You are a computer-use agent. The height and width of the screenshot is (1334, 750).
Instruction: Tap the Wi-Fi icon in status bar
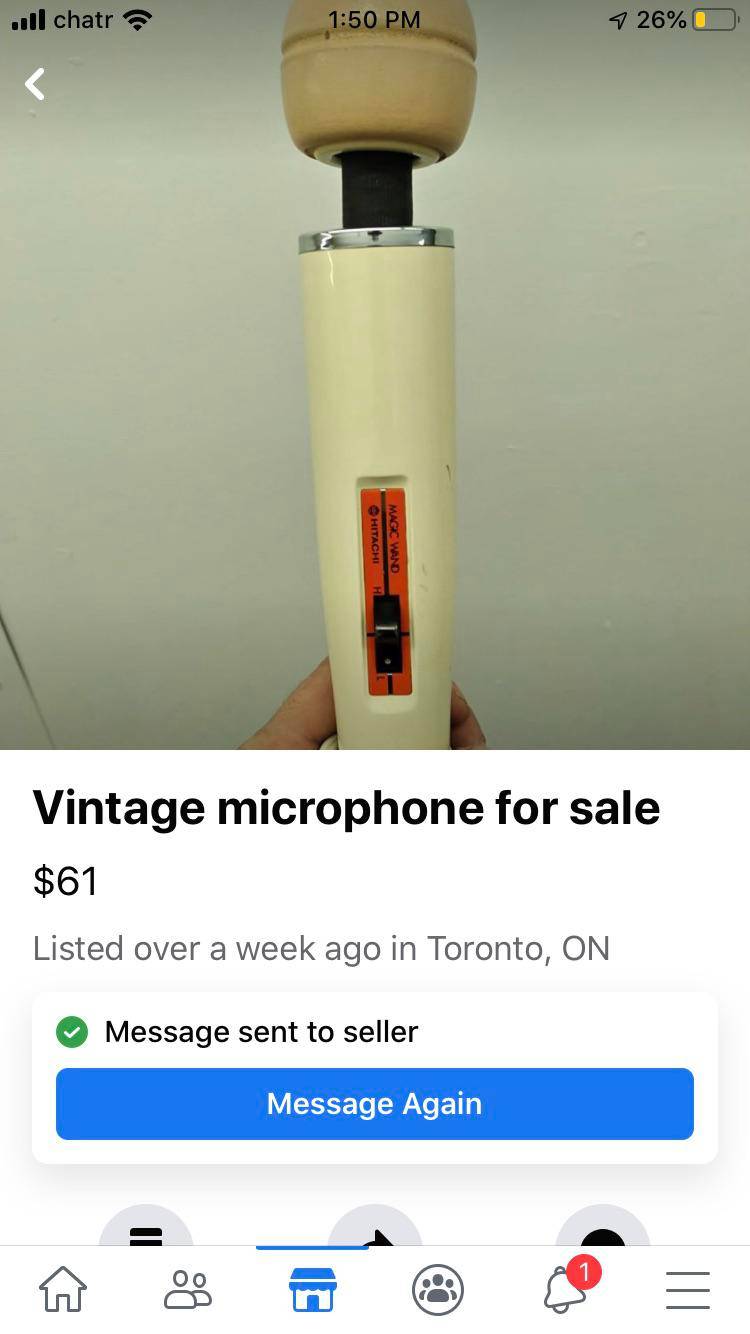pyautogui.click(x=135, y=18)
